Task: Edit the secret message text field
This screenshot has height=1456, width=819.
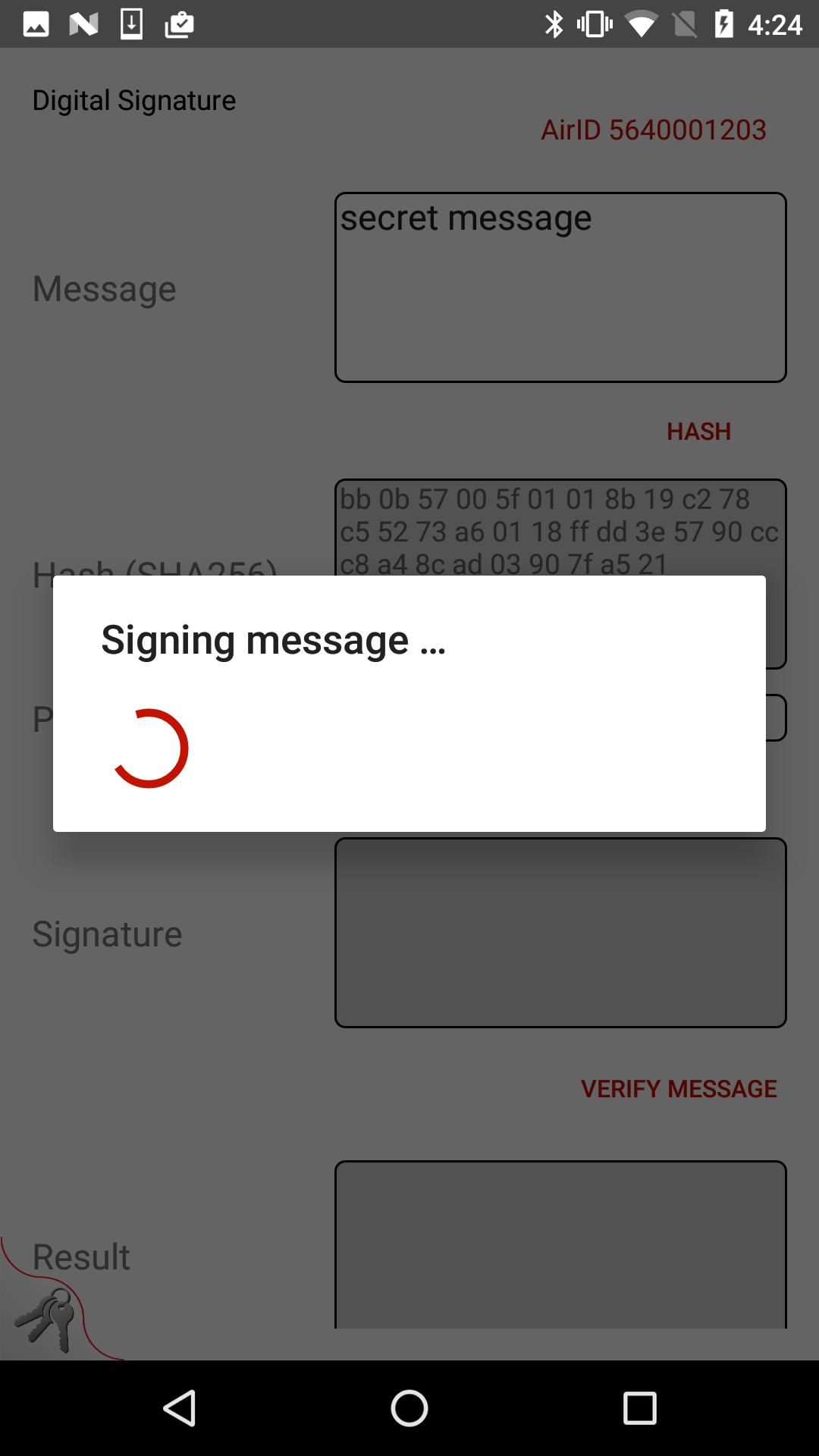Action: 560,287
